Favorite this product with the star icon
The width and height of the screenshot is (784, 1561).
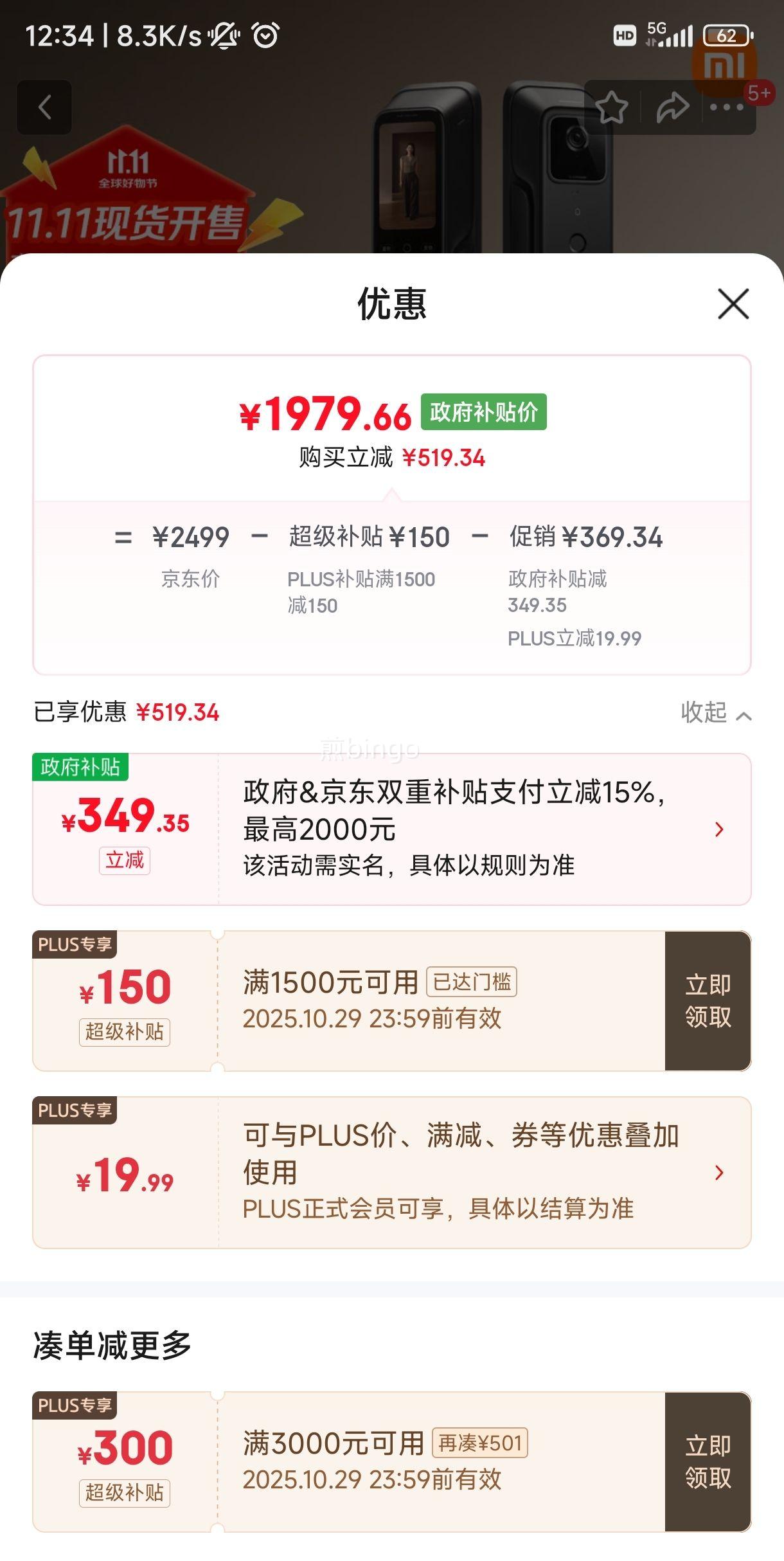(611, 107)
